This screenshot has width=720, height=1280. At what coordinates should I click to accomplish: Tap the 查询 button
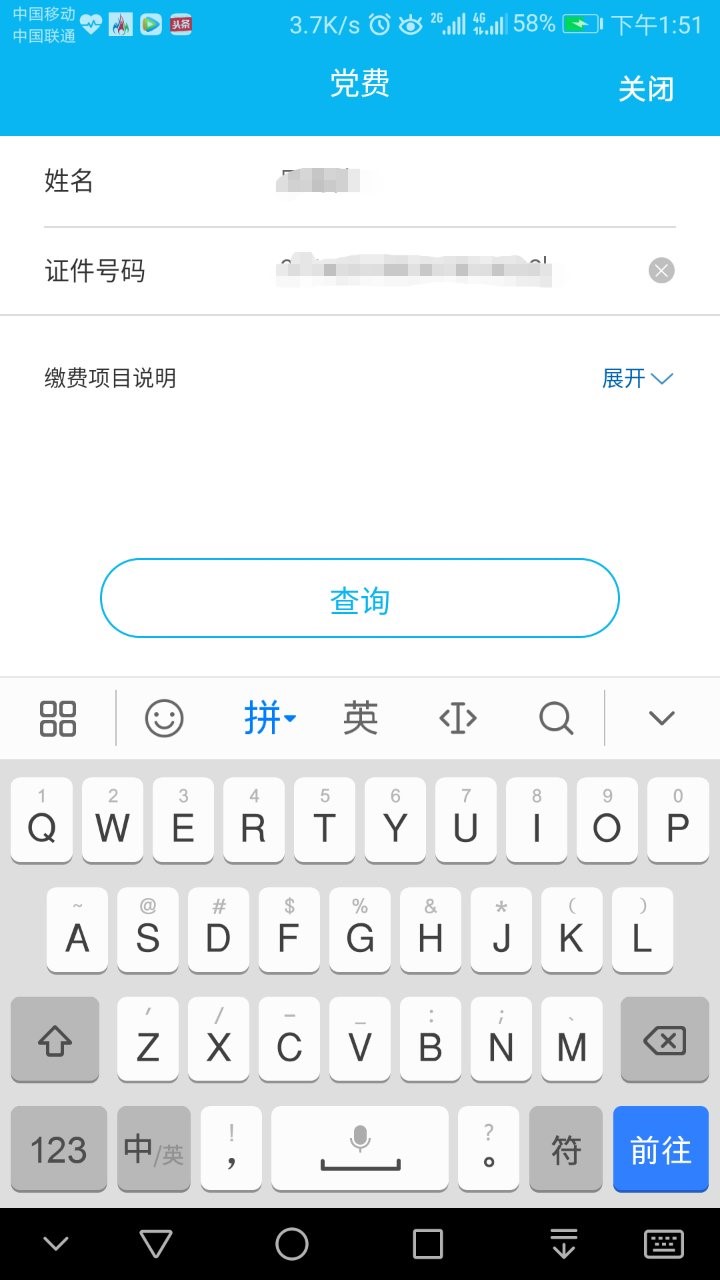(x=360, y=598)
